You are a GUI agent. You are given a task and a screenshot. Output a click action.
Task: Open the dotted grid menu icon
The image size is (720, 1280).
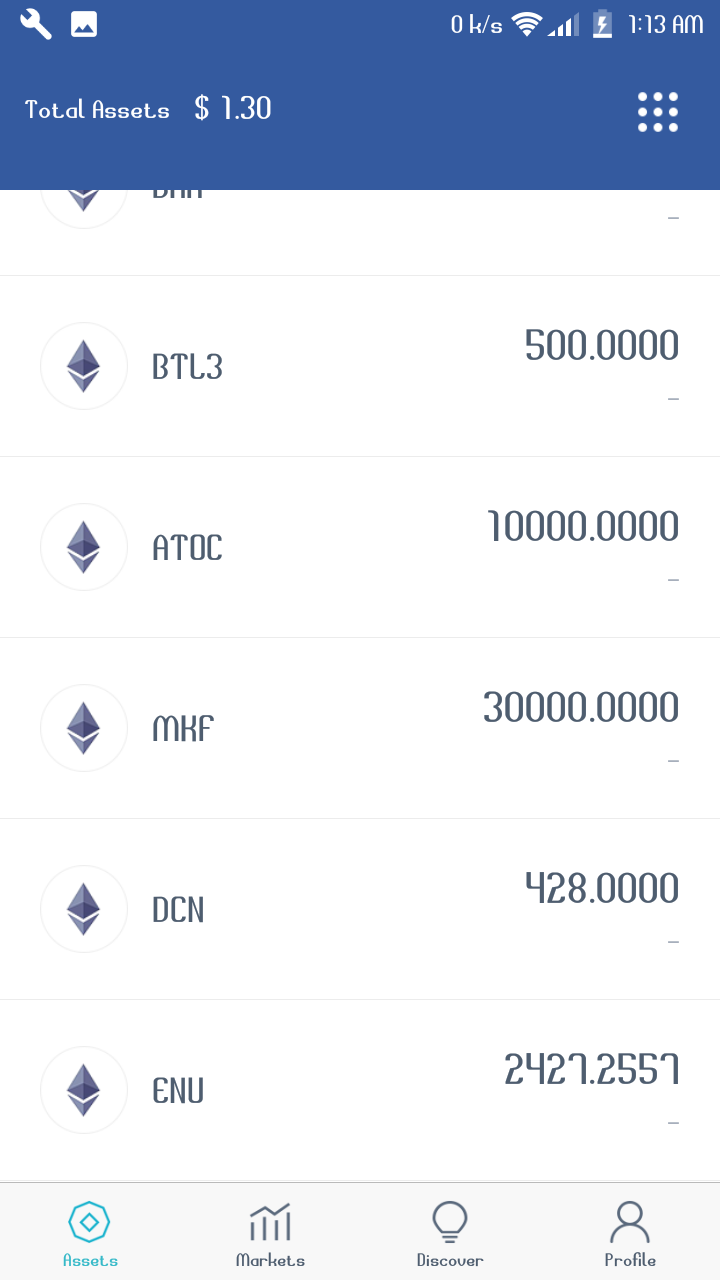click(658, 111)
